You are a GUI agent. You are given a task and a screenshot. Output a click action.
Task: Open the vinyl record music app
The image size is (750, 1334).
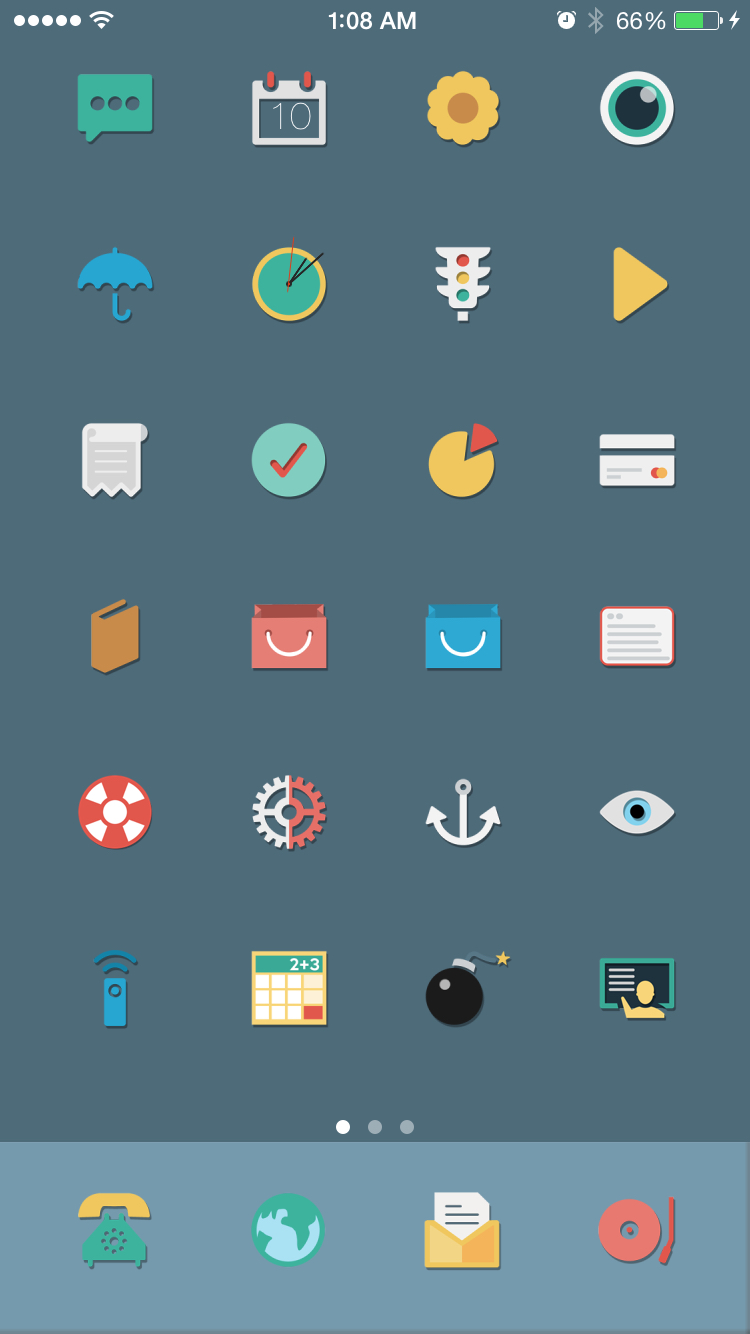pos(636,1230)
